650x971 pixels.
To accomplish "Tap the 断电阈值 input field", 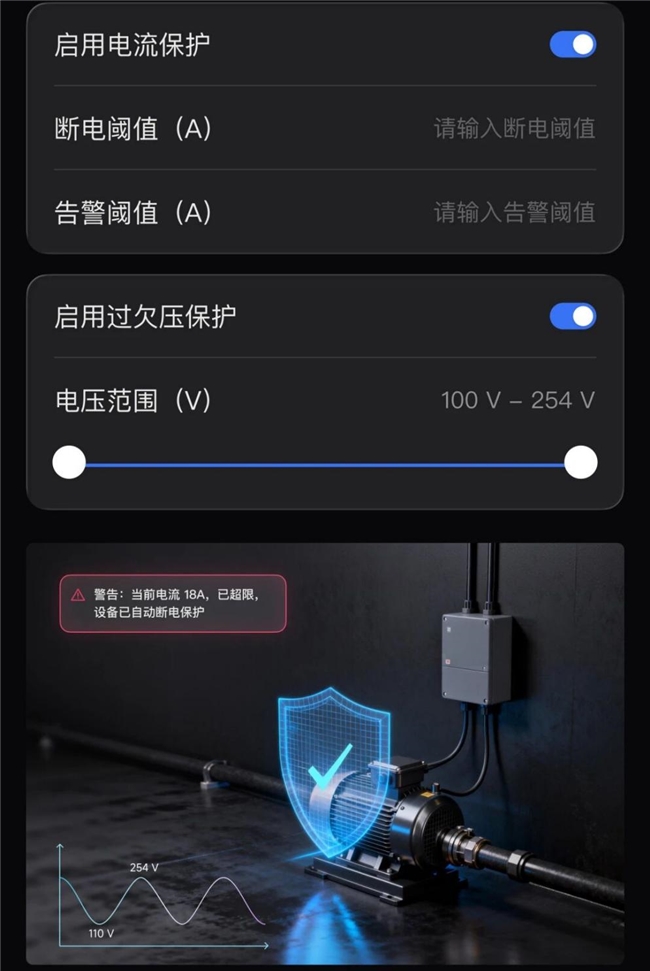I will (x=514, y=128).
